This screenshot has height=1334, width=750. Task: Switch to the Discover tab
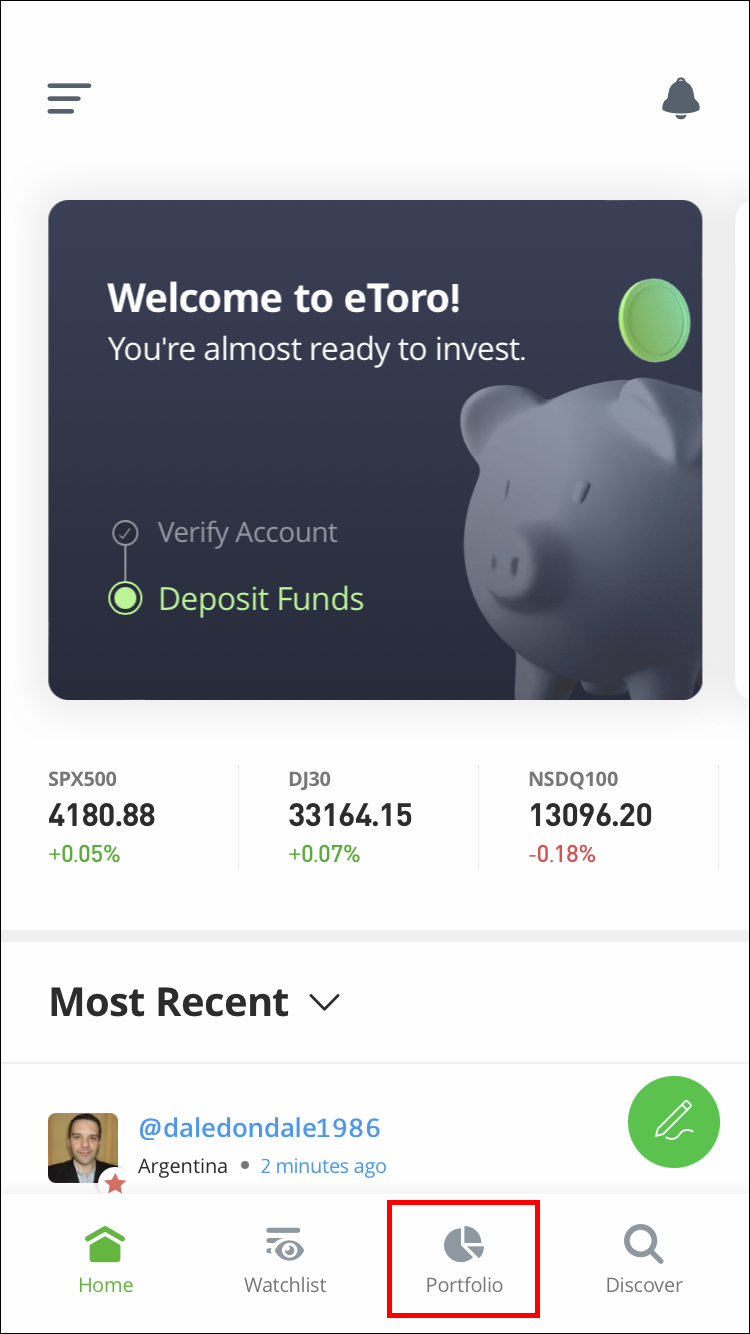tap(643, 1258)
